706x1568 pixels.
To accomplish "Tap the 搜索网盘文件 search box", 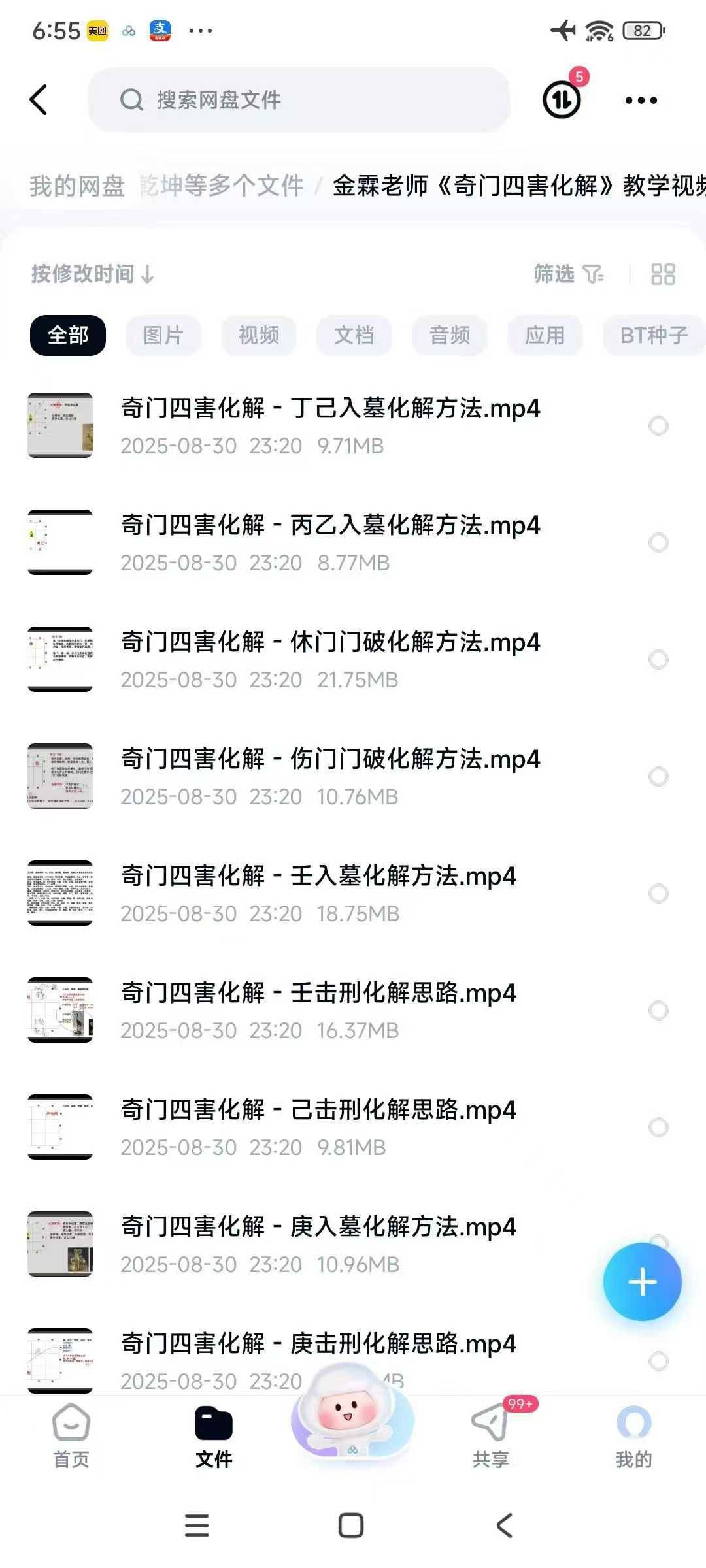I will point(299,100).
